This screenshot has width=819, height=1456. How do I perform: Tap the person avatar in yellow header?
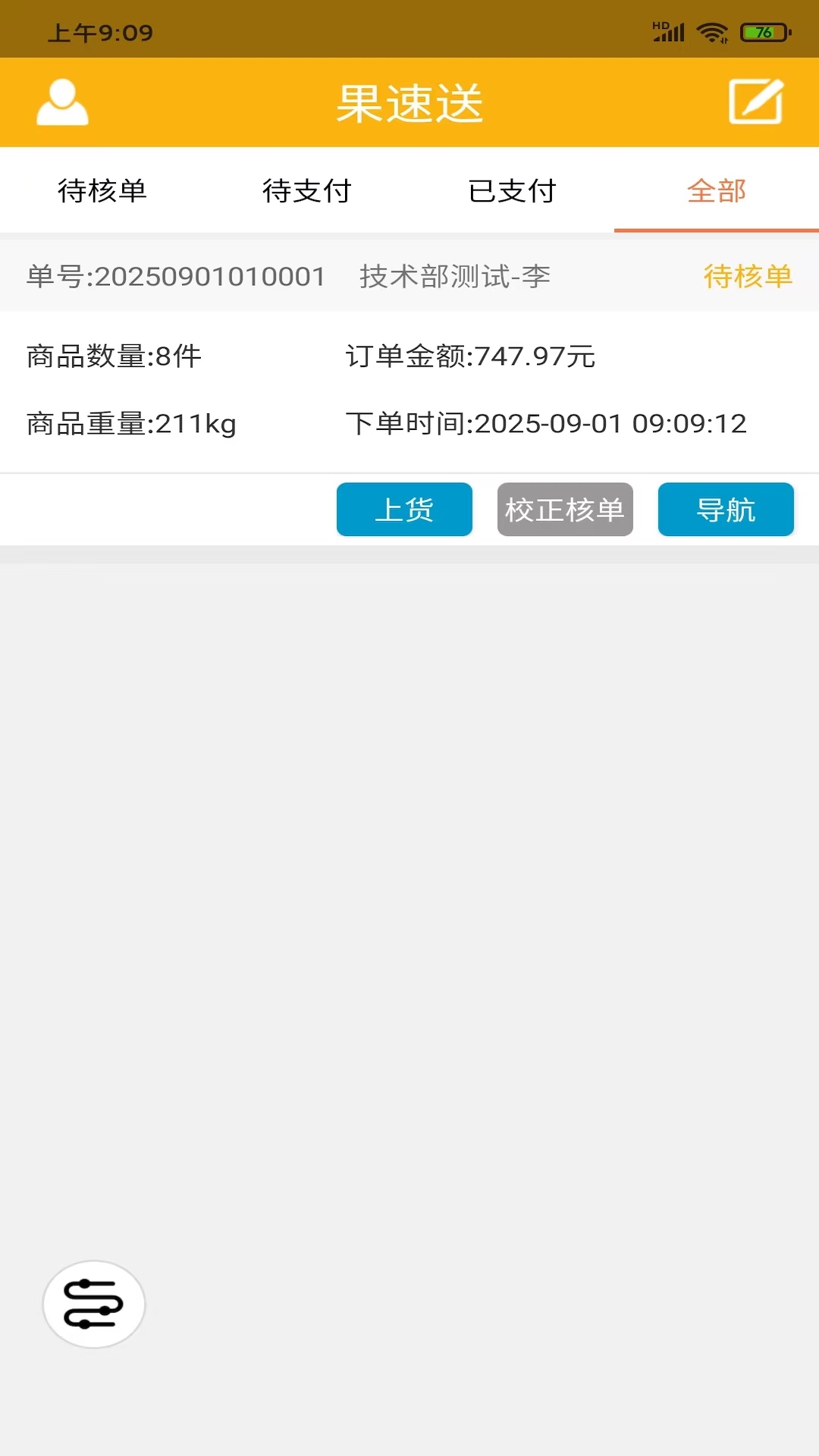(x=62, y=102)
